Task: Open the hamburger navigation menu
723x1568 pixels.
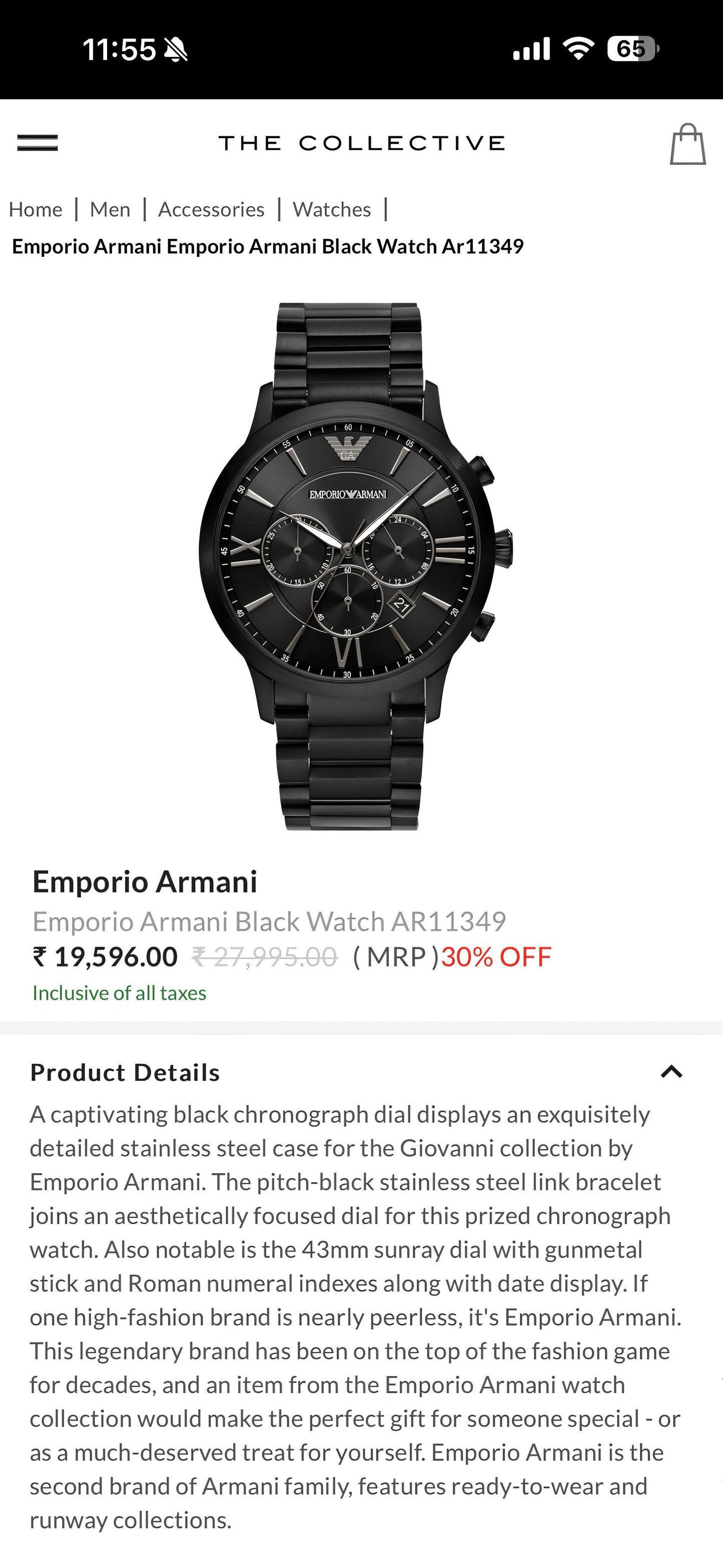Action: tap(38, 144)
